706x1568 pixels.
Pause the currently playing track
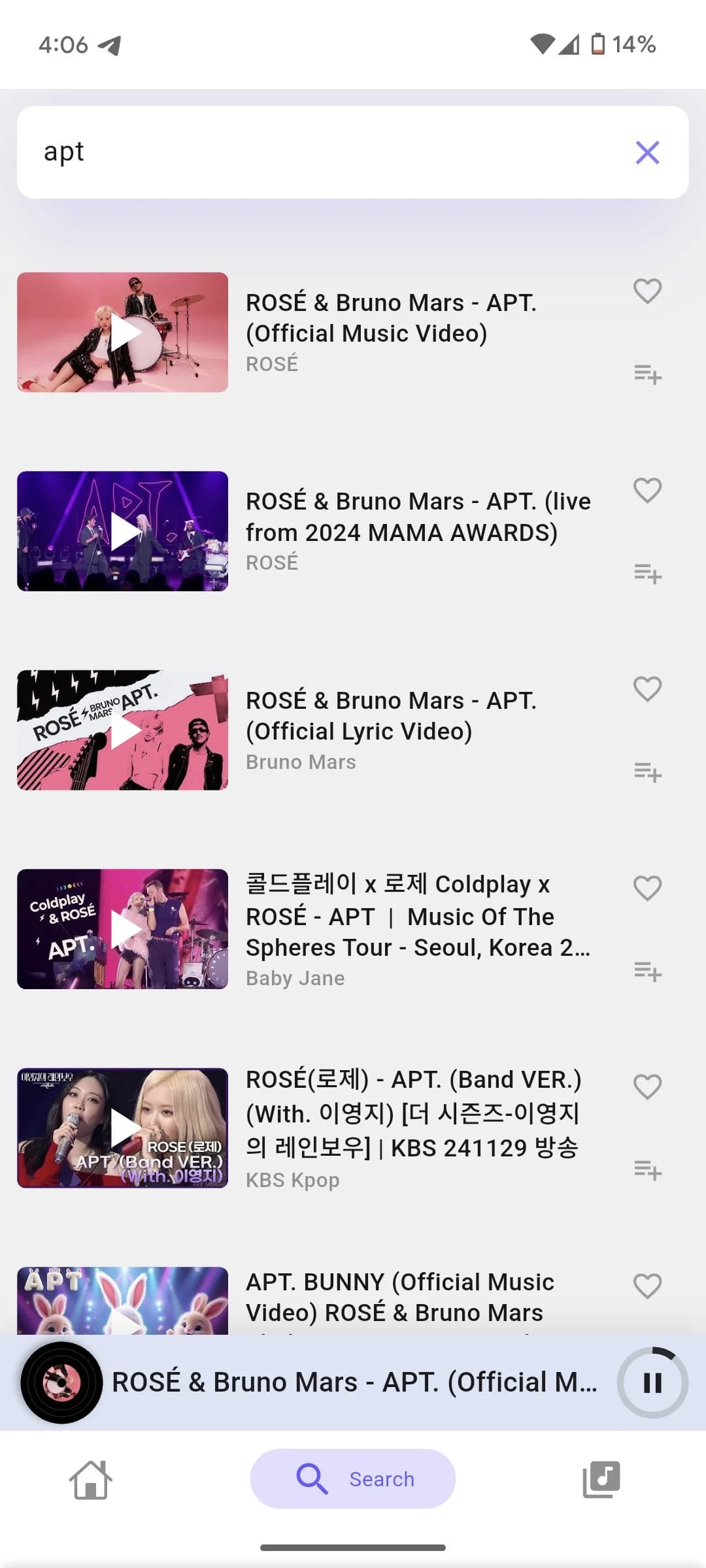[652, 1382]
